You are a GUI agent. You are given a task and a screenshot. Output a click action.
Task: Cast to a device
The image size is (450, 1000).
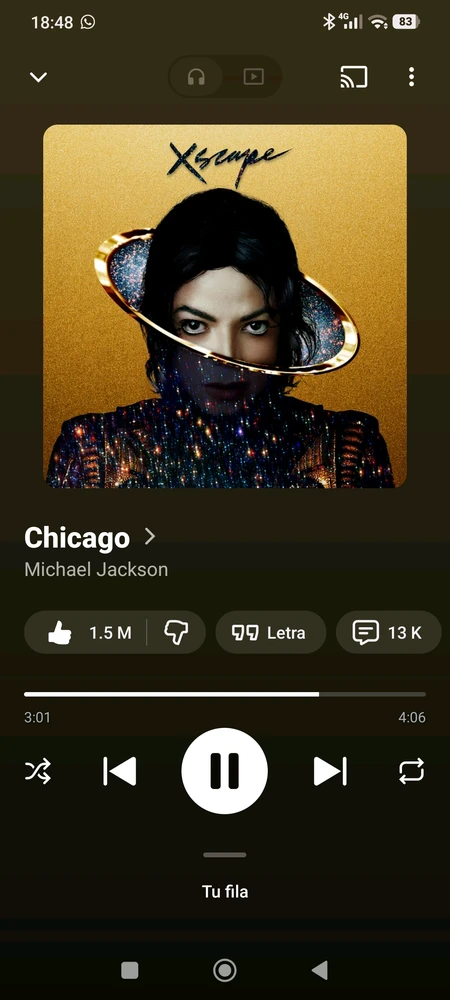[354, 77]
